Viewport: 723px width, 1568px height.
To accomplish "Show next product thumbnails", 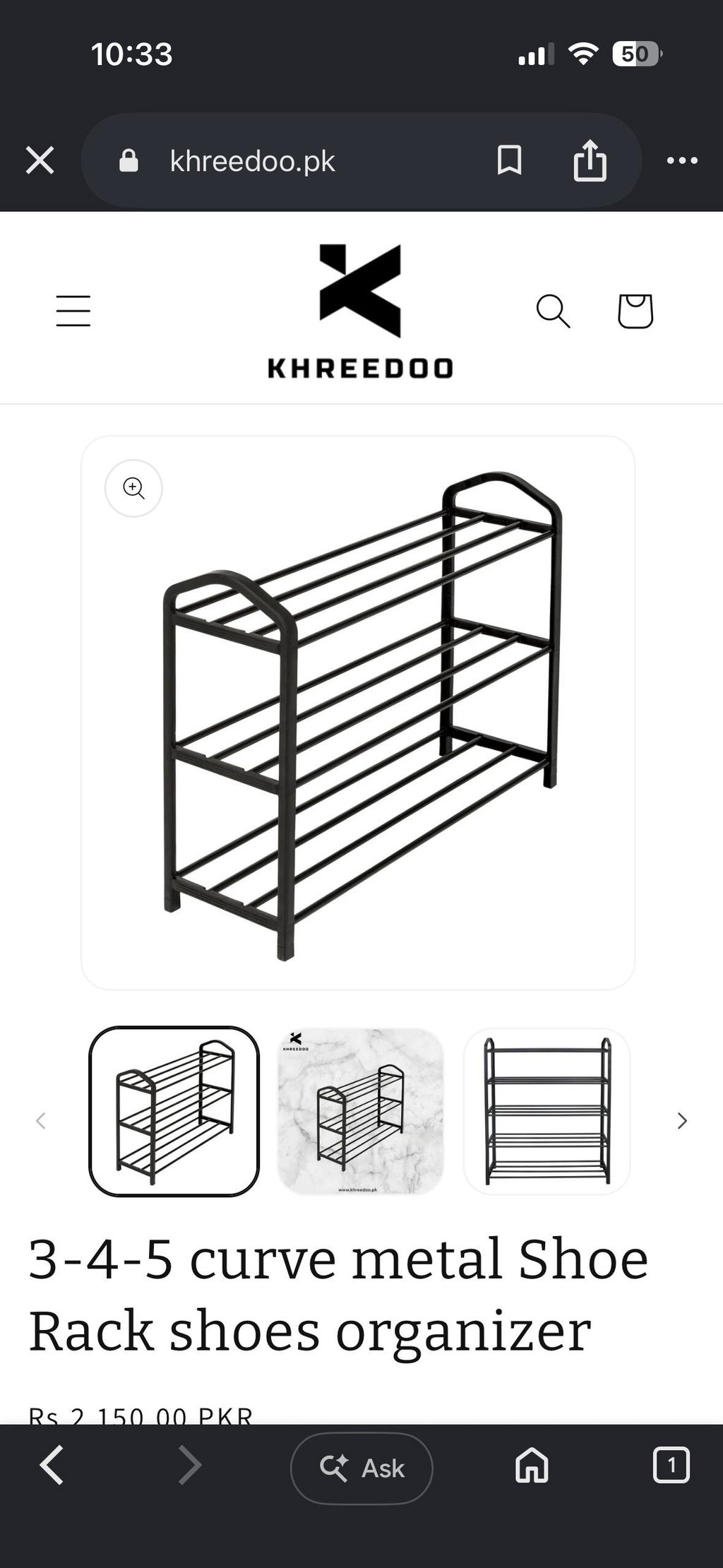I will coord(681,1120).
